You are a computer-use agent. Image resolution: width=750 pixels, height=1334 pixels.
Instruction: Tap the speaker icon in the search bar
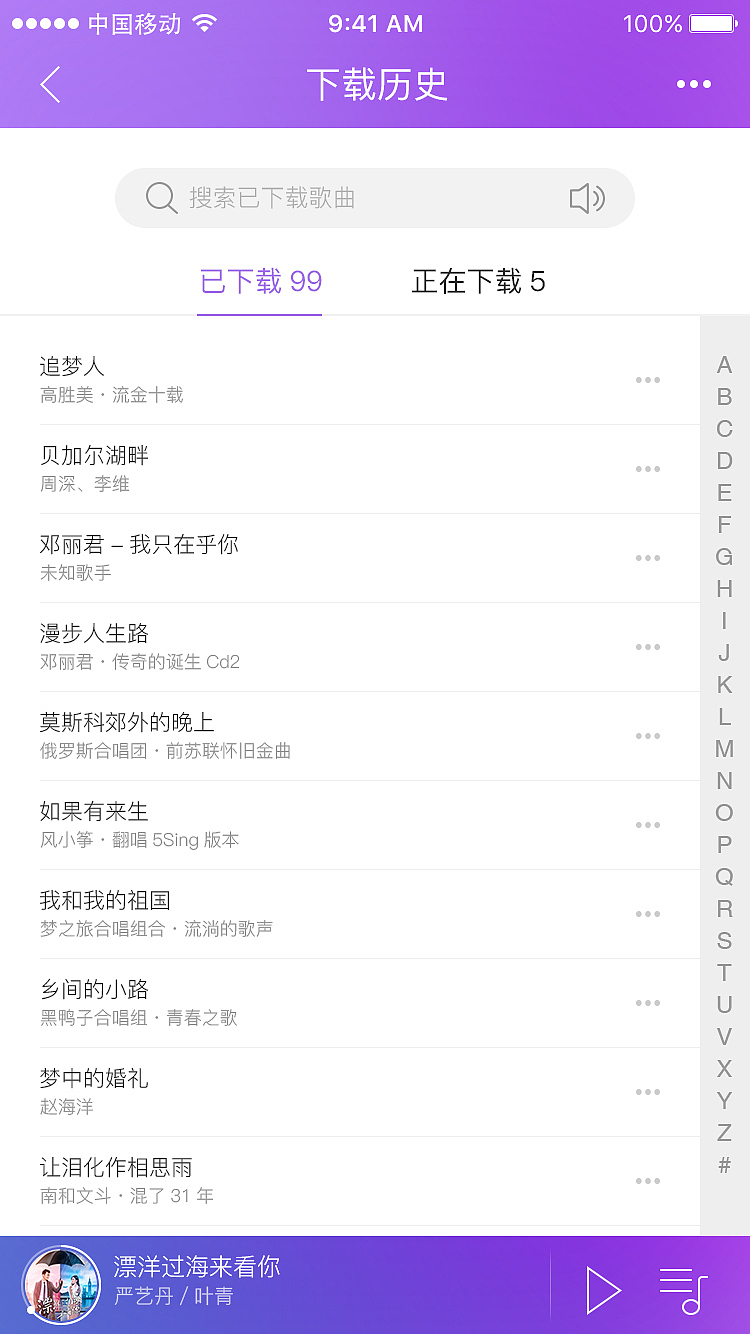point(588,198)
